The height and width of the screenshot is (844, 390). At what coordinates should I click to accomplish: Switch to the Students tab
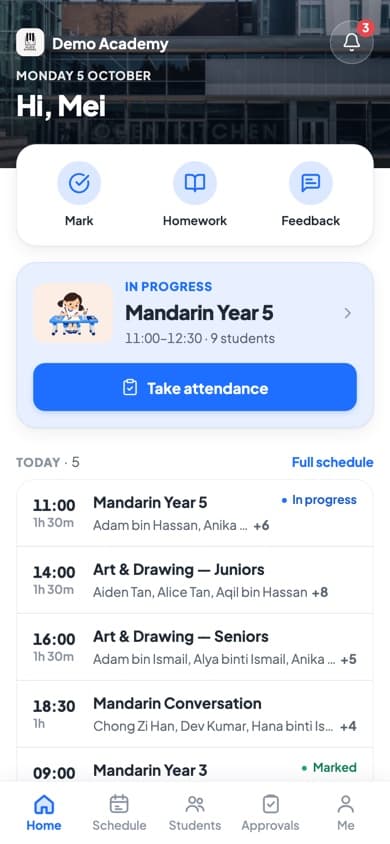[195, 813]
